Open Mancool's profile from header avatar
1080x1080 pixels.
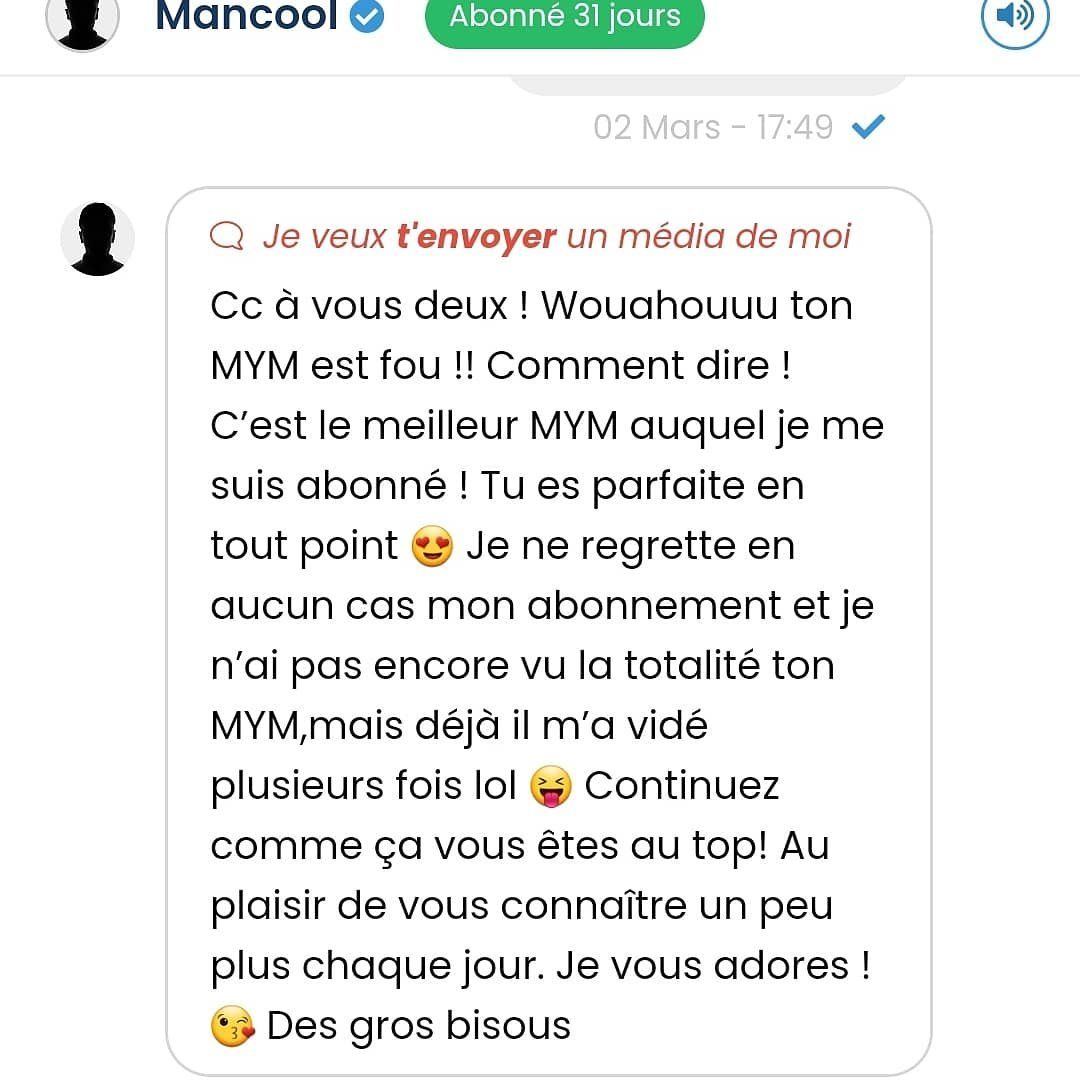[x=83, y=20]
